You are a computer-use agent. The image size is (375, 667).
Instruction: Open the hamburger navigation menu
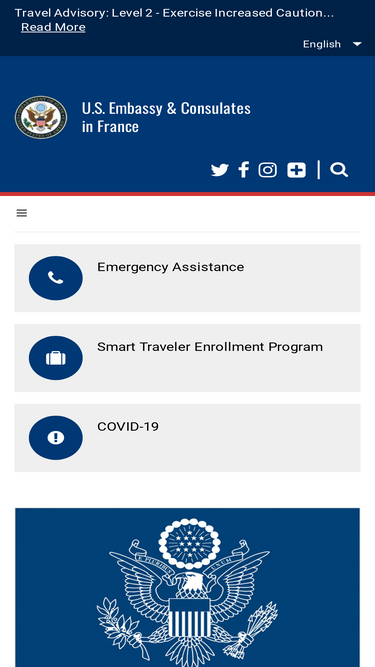[x=22, y=213]
